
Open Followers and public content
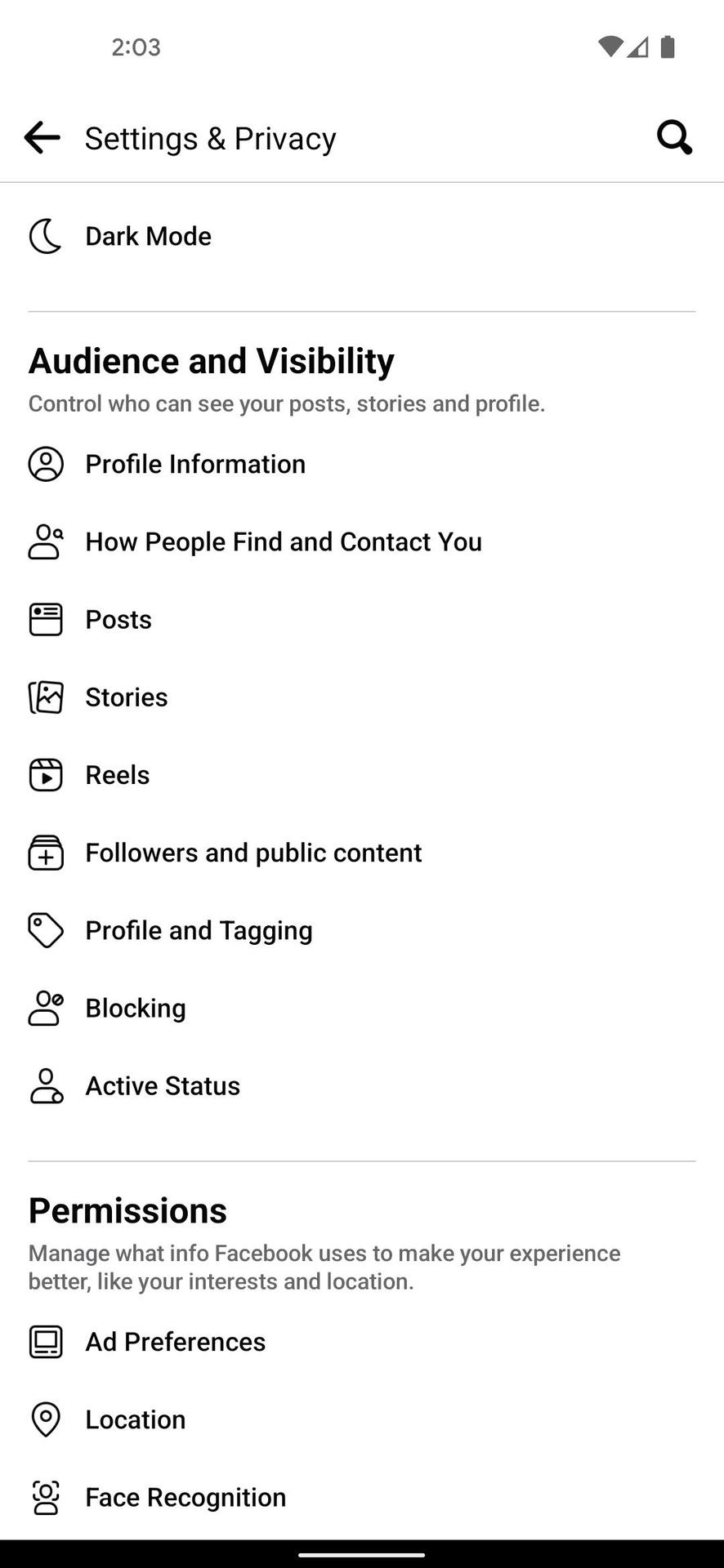[x=253, y=853]
